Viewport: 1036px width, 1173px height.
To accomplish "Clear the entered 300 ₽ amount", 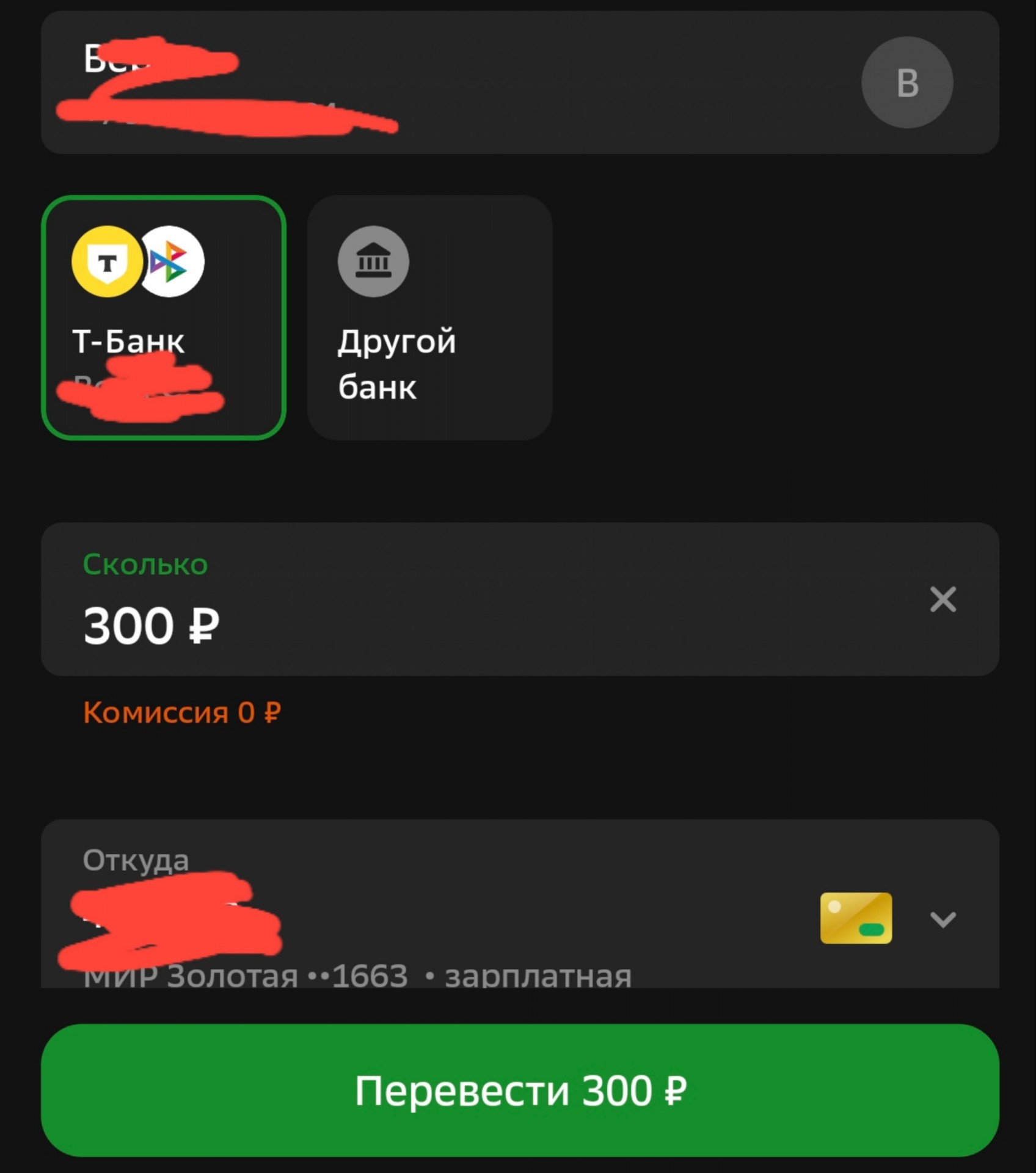I will 943,599.
